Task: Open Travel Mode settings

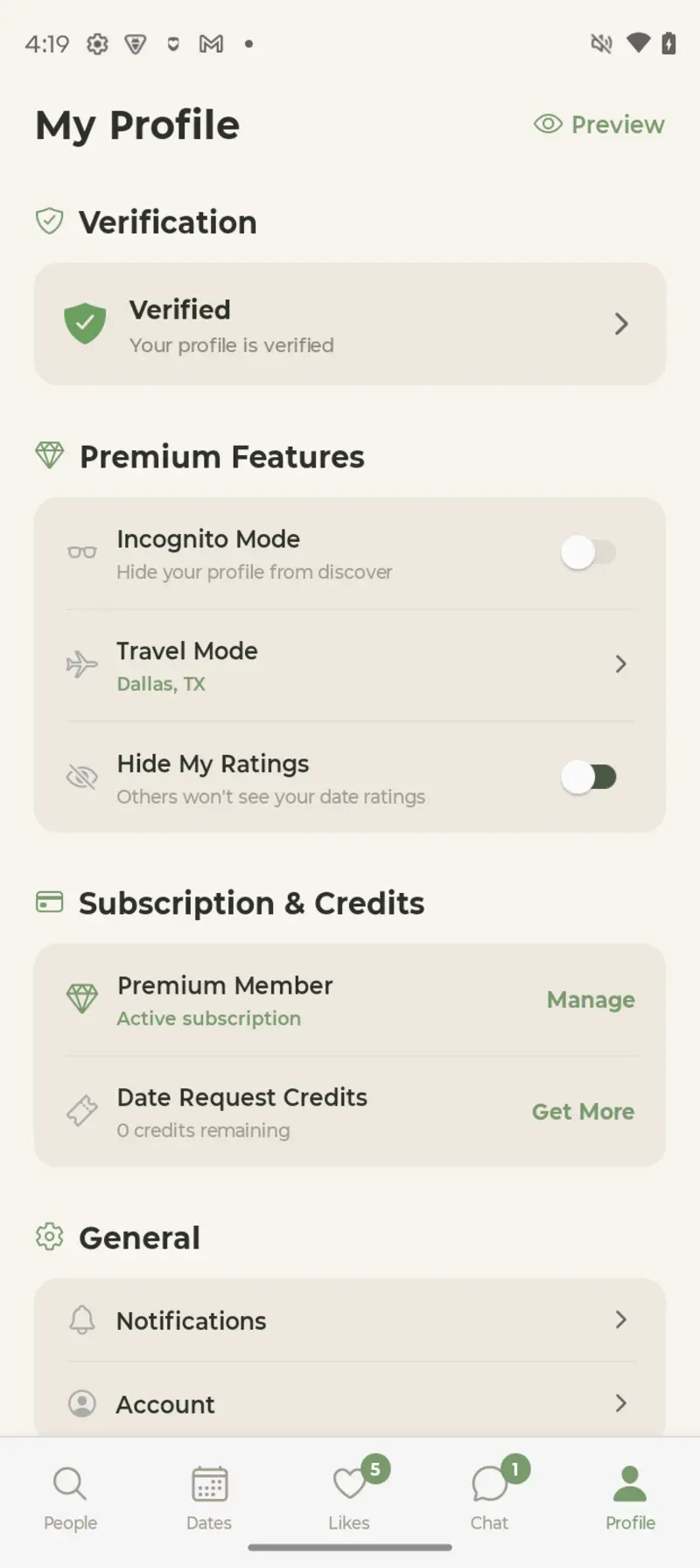Action: pyautogui.click(x=350, y=665)
